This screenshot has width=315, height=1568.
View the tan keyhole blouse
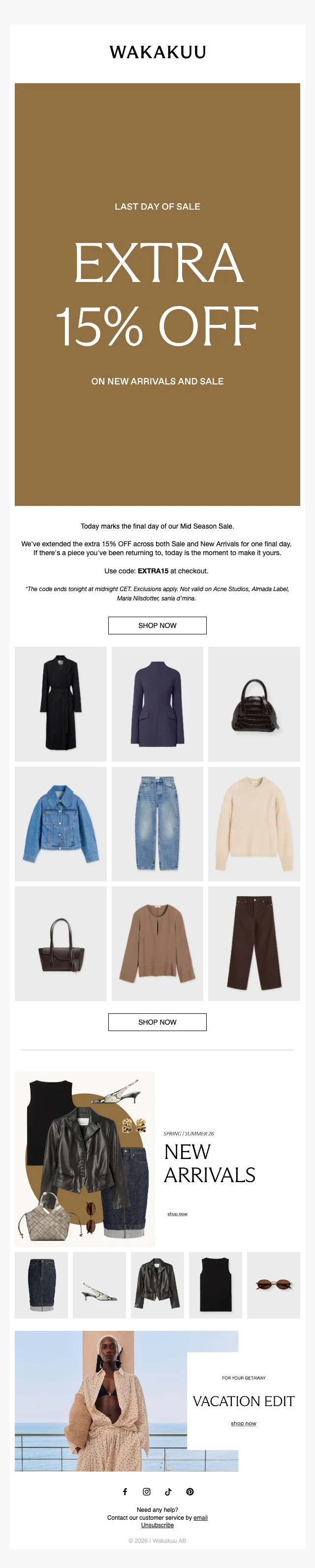click(x=157, y=943)
